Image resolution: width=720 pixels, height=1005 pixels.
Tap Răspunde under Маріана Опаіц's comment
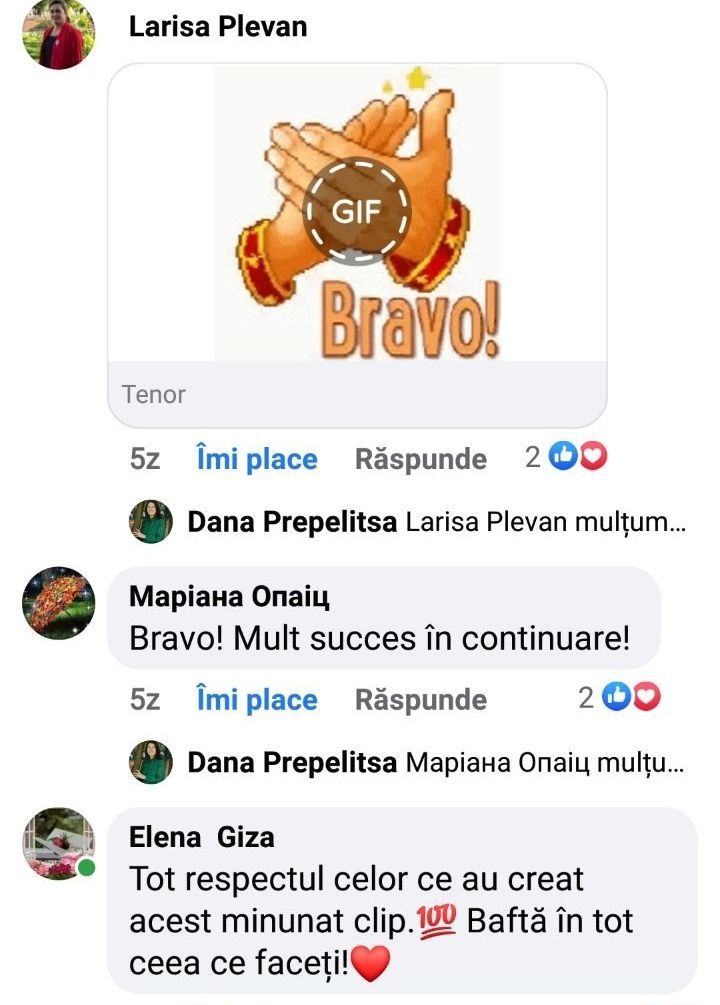pyautogui.click(x=420, y=699)
